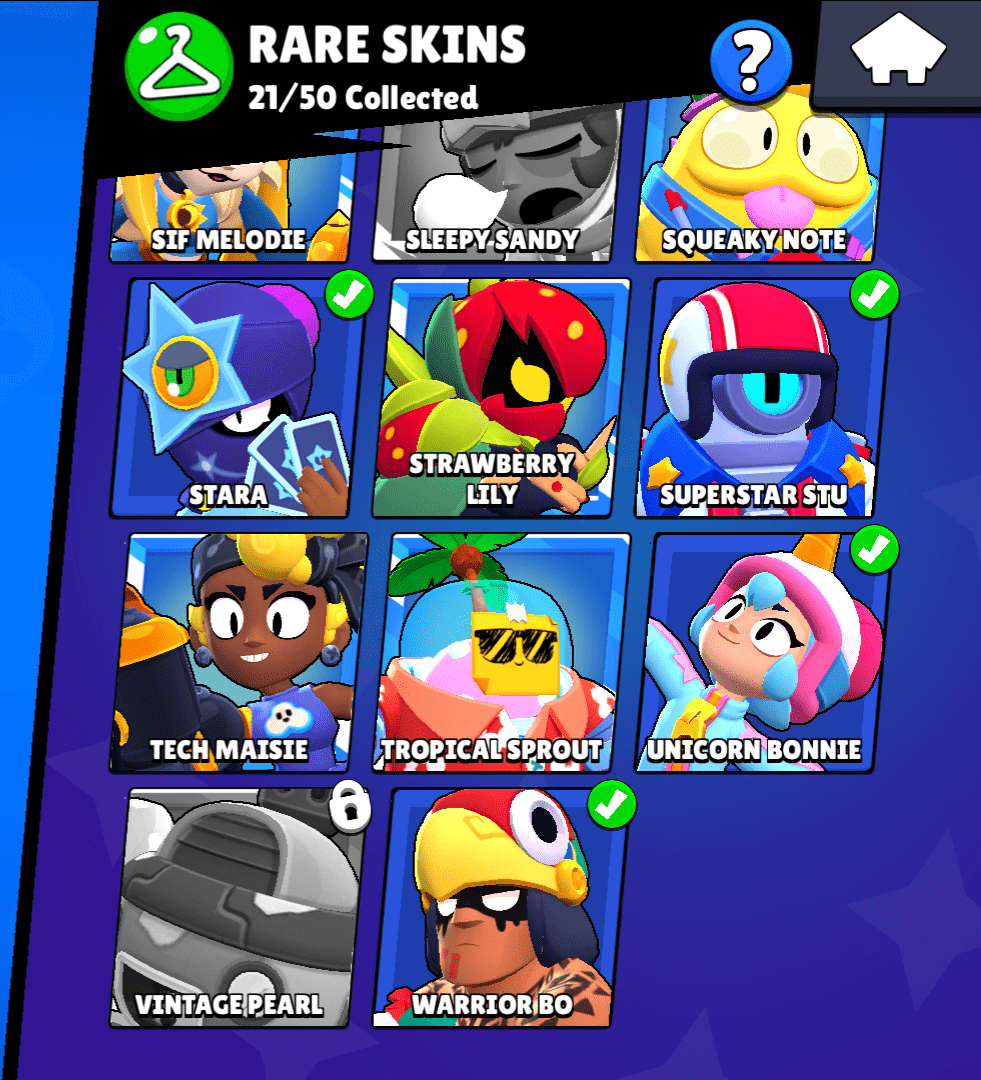
Task: Select the Warrior Bo skin card
Action: tap(498, 907)
